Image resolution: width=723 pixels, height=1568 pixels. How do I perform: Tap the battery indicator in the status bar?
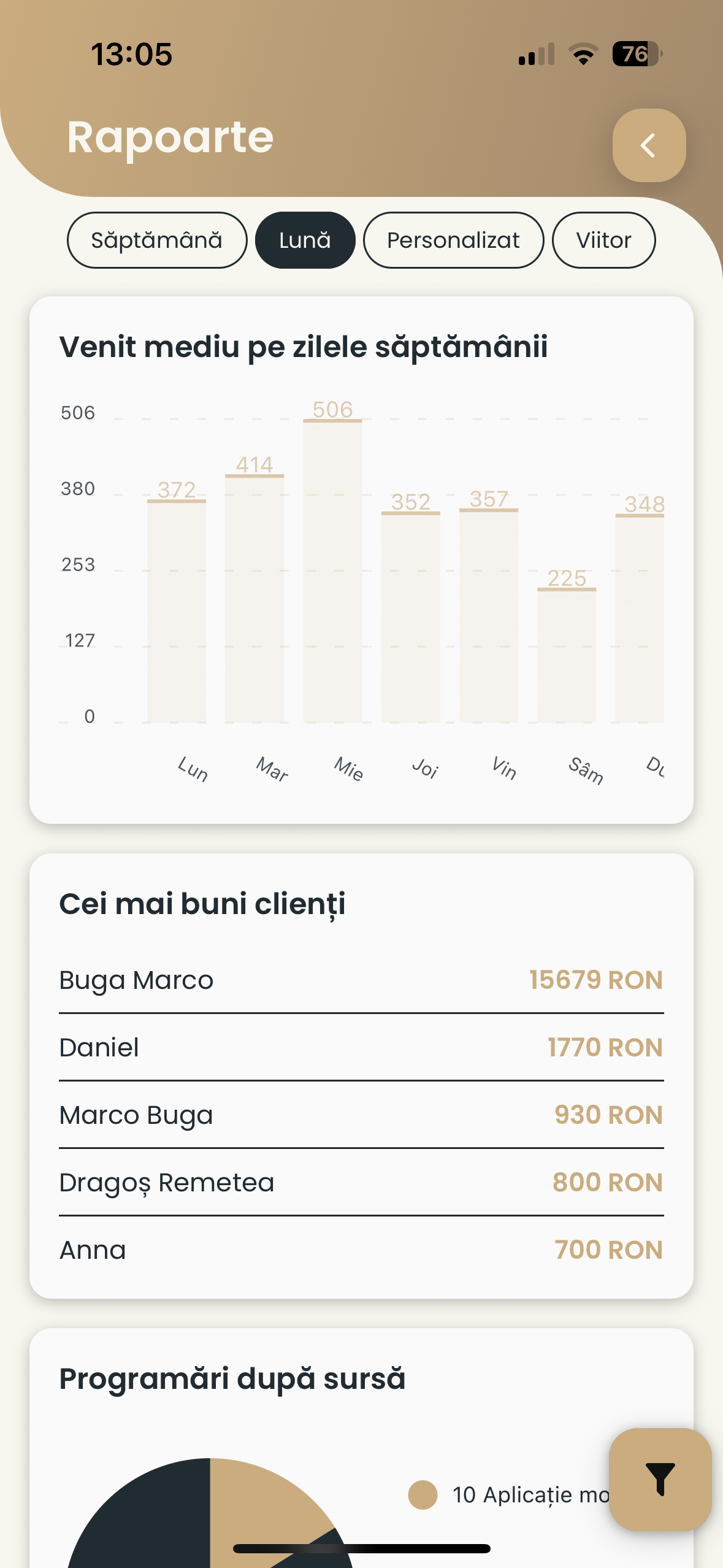[635, 55]
